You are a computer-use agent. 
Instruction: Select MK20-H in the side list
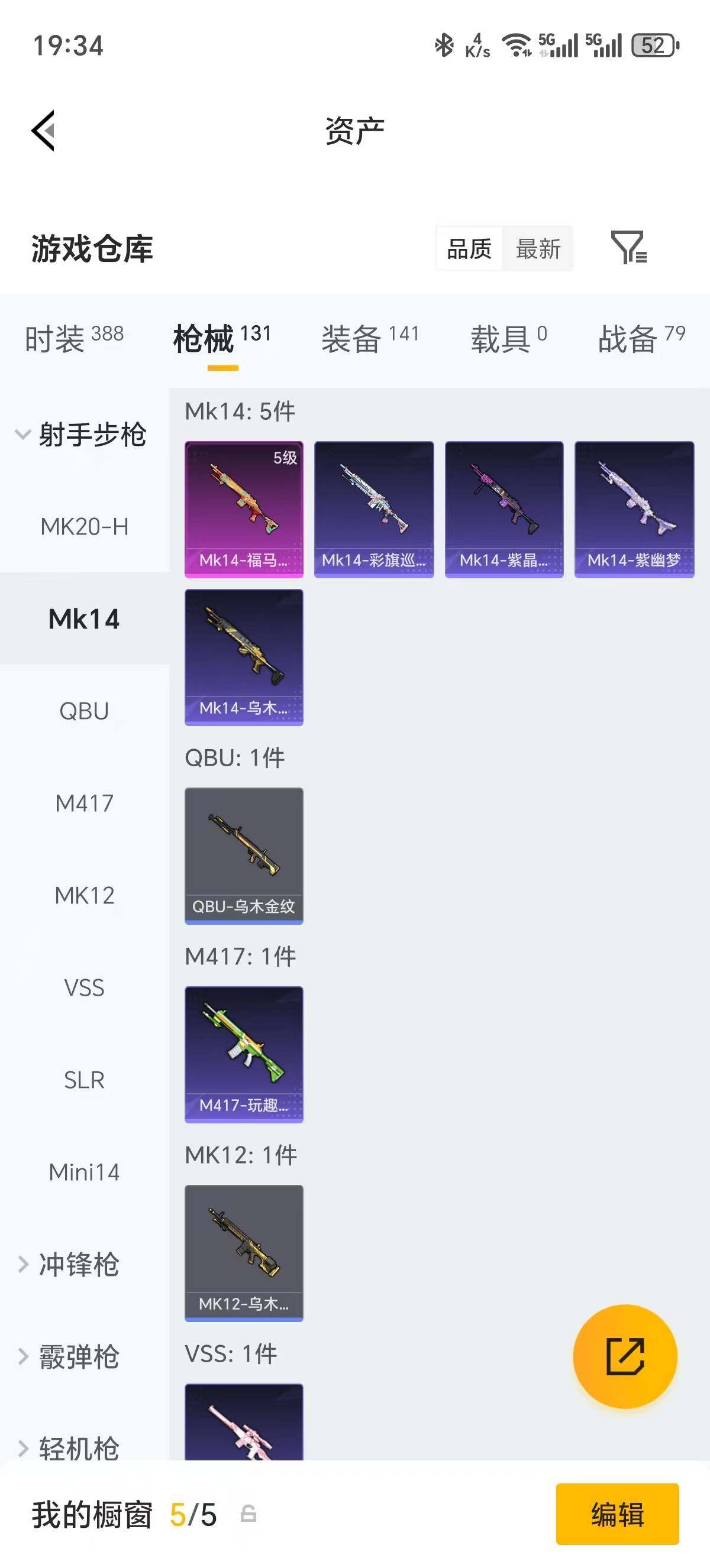(85, 527)
